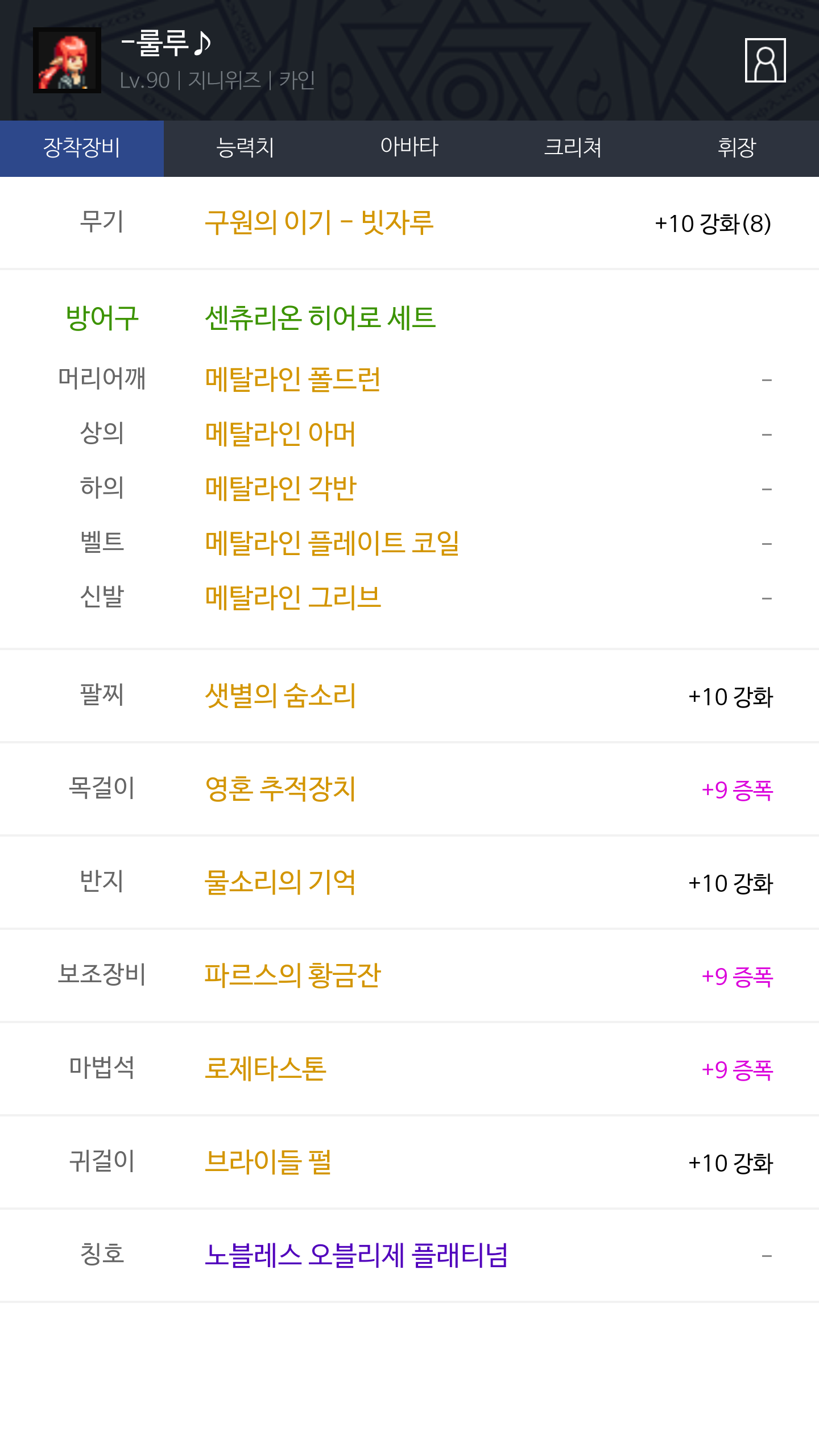819x1456 pixels.
Task: Open magic stone 로제타스톤
Action: [x=266, y=1069]
